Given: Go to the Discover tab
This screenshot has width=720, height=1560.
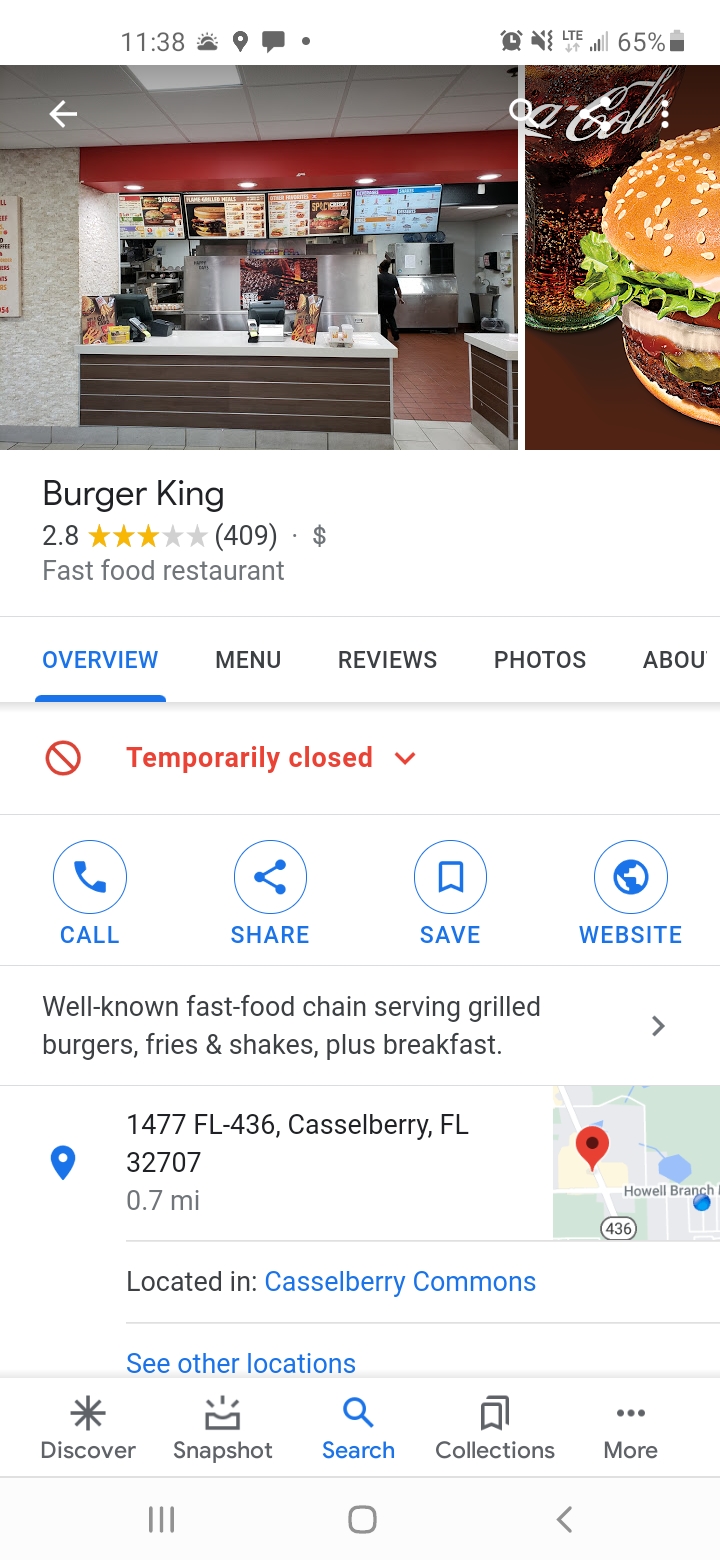Looking at the screenshot, I should pyautogui.click(x=88, y=1428).
